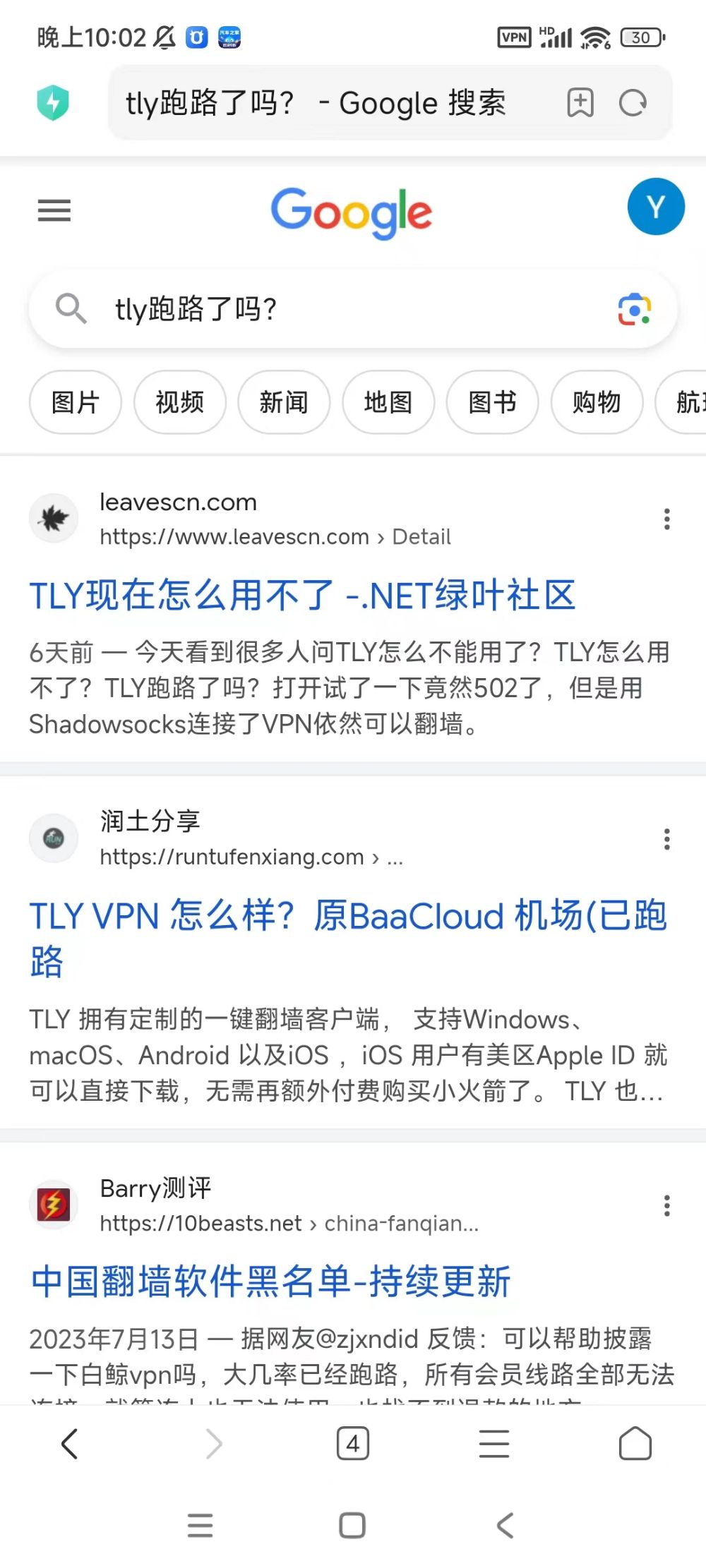Open Google Lens camera search

click(633, 308)
